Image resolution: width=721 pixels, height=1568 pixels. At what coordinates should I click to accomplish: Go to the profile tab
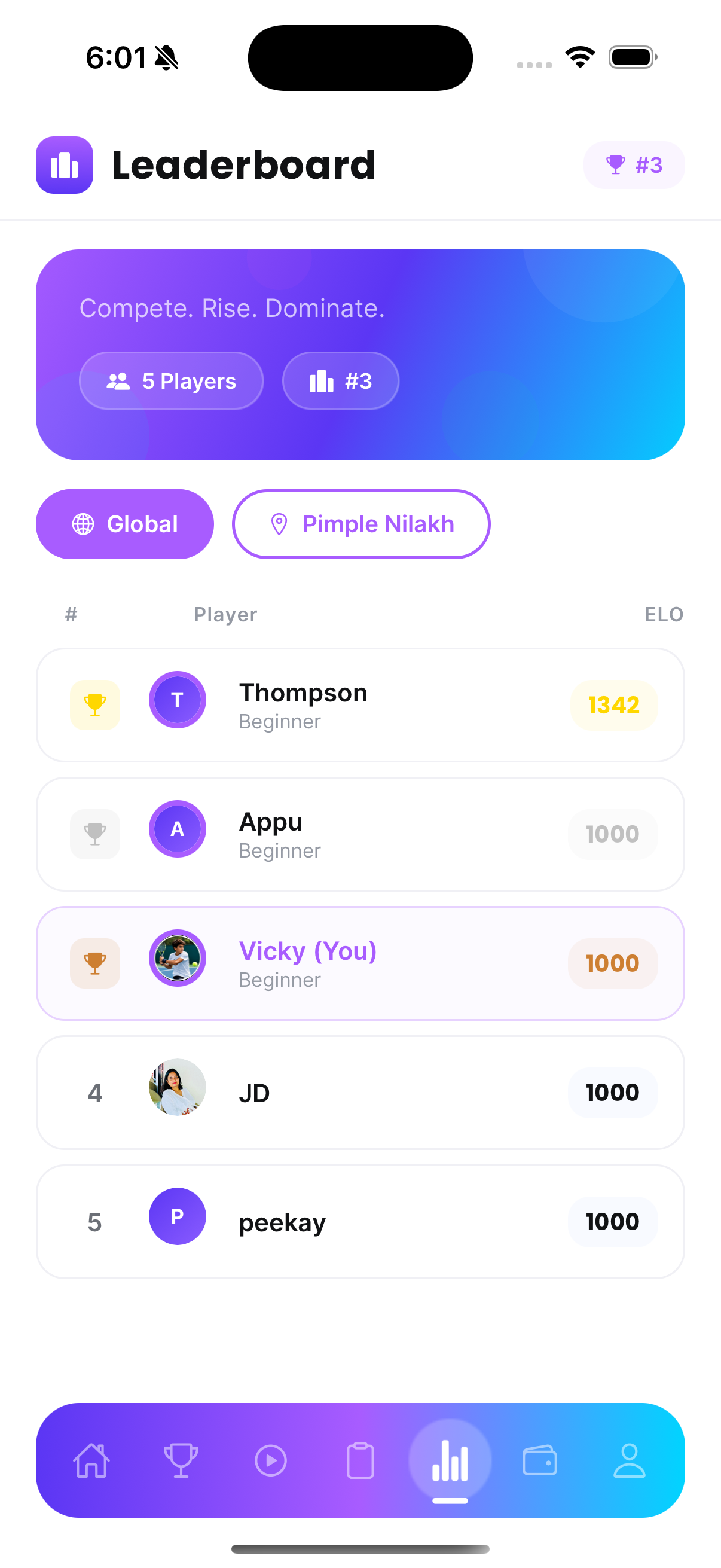(629, 1460)
